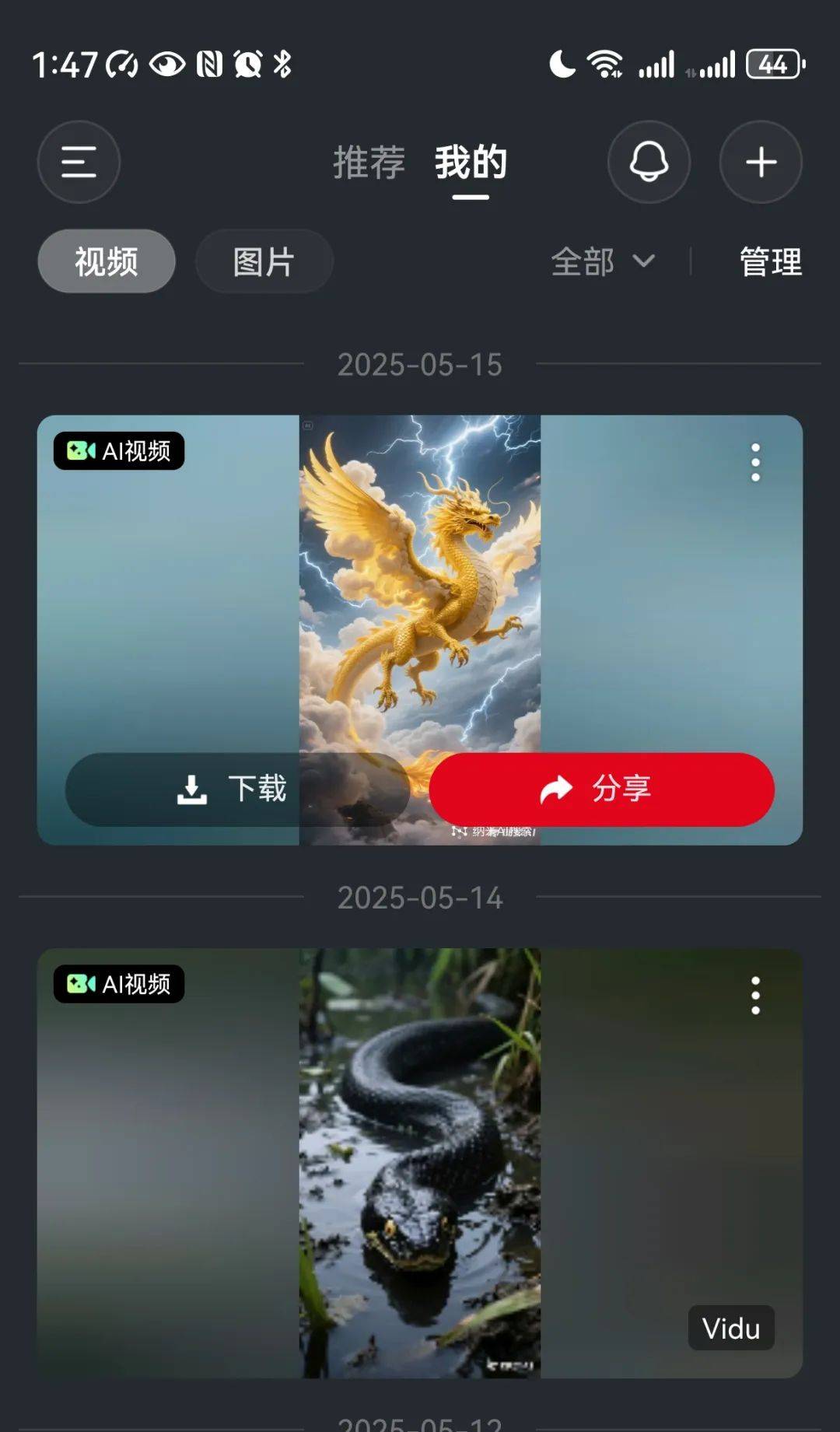Share the golden dragon video
Screen dimensions: 840x1432
click(x=601, y=789)
